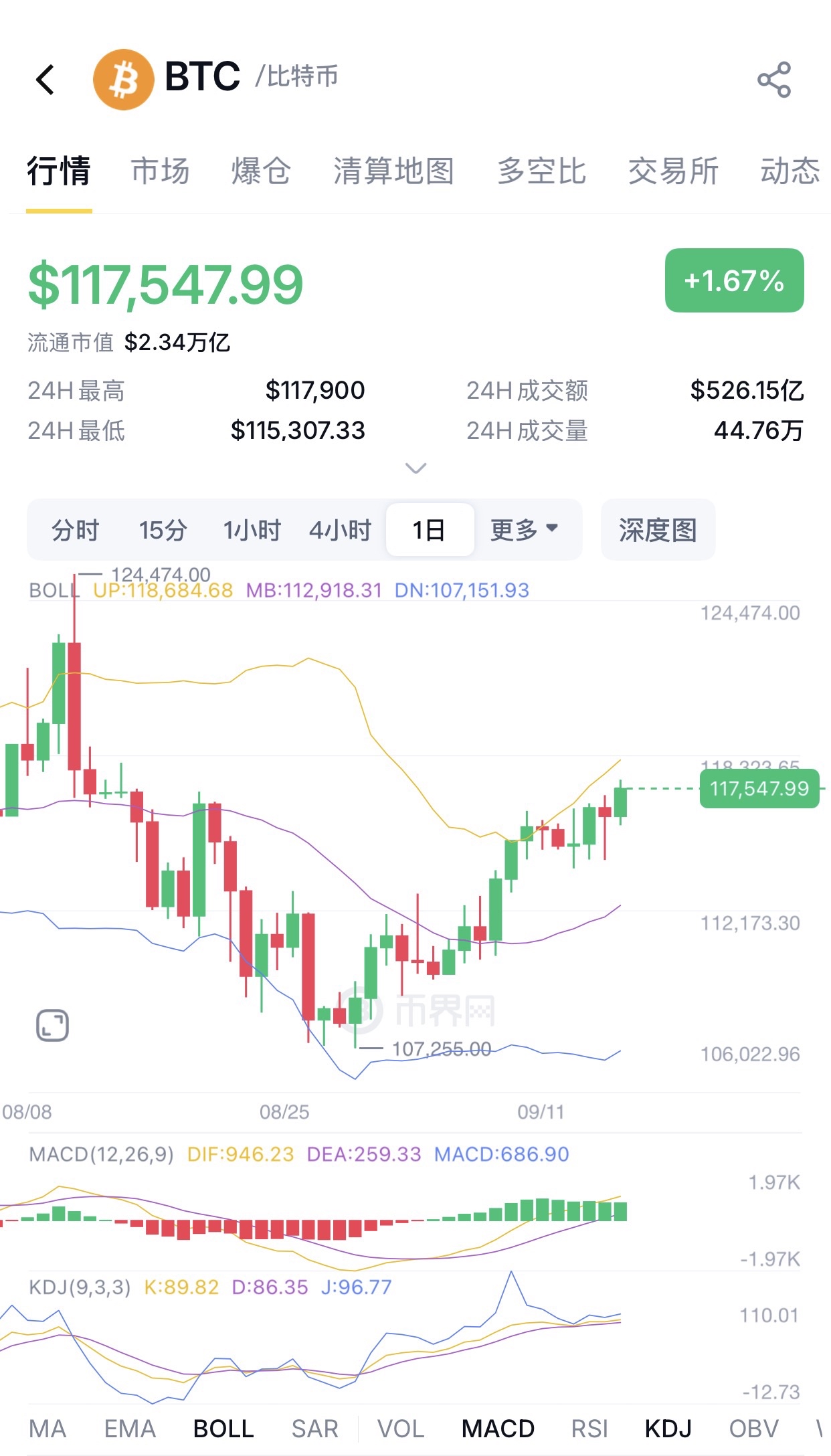This screenshot has width=831, height=1456.
Task: Share the BTC page
Action: point(774,80)
